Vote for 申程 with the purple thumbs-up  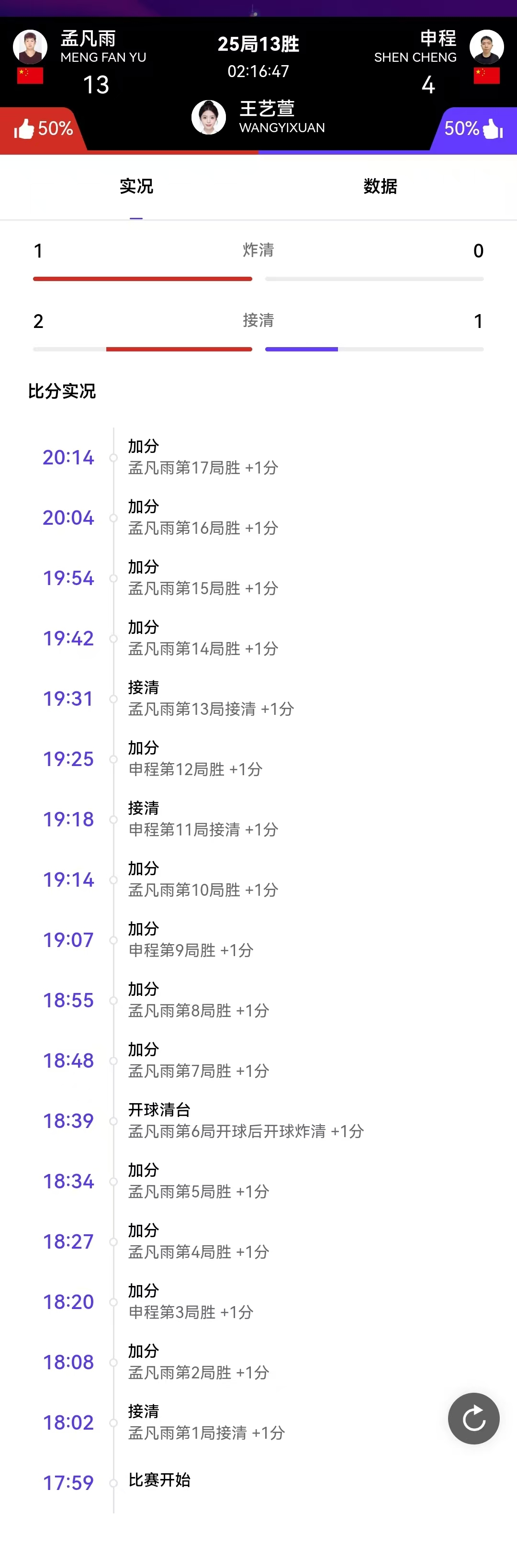(492, 128)
